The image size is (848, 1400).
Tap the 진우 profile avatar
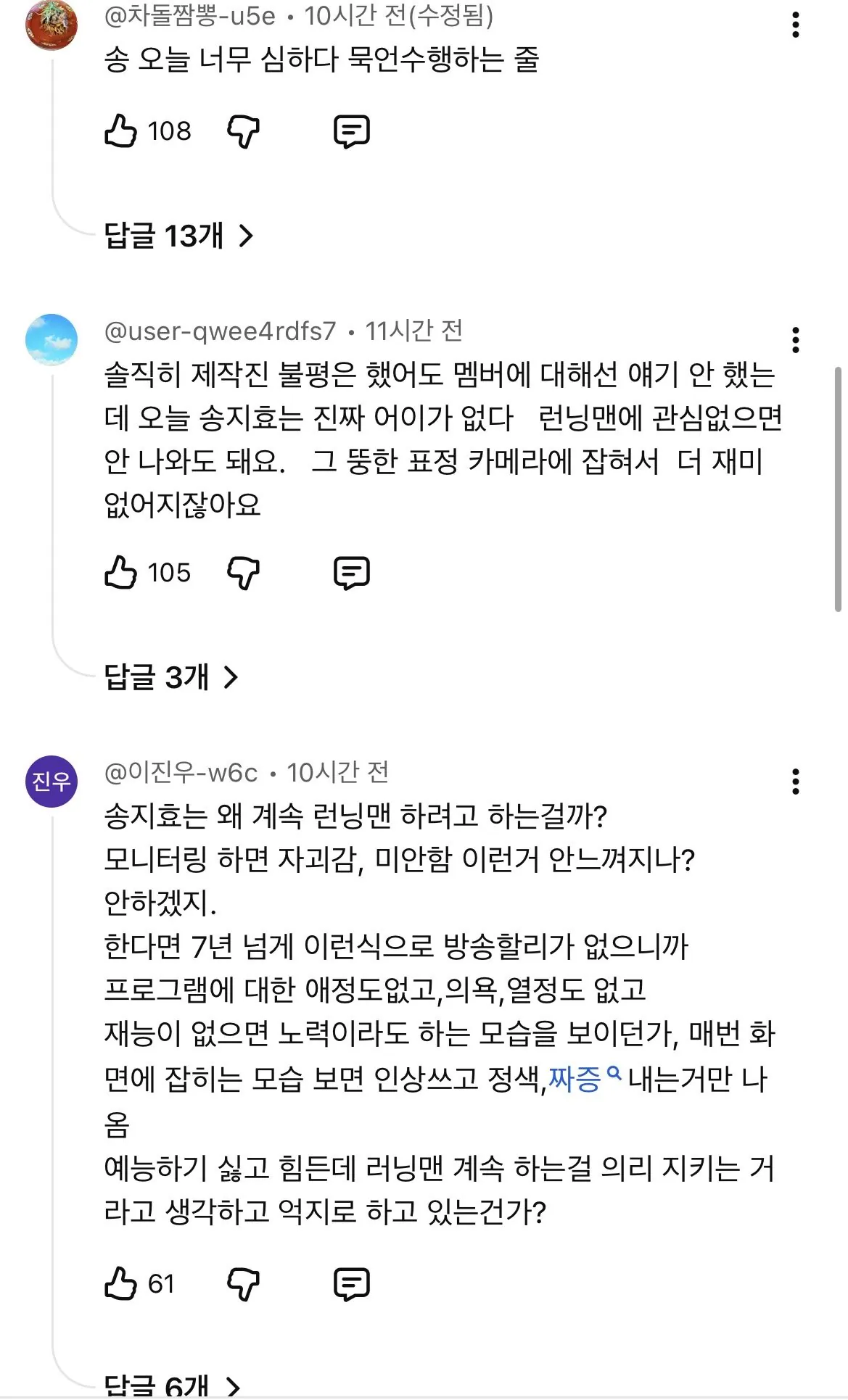52,781
